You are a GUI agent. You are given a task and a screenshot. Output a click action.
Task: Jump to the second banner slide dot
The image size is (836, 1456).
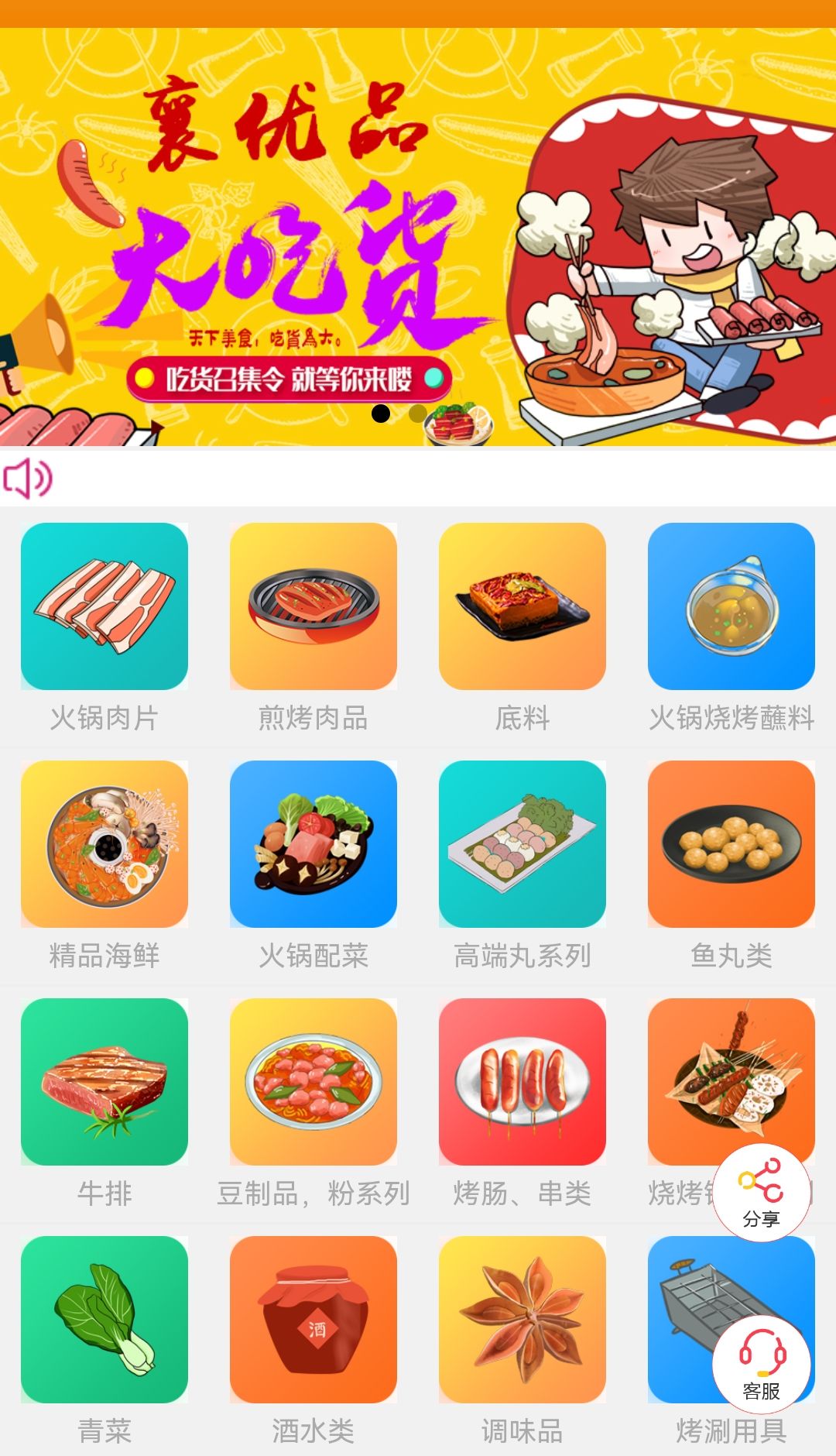417,414
